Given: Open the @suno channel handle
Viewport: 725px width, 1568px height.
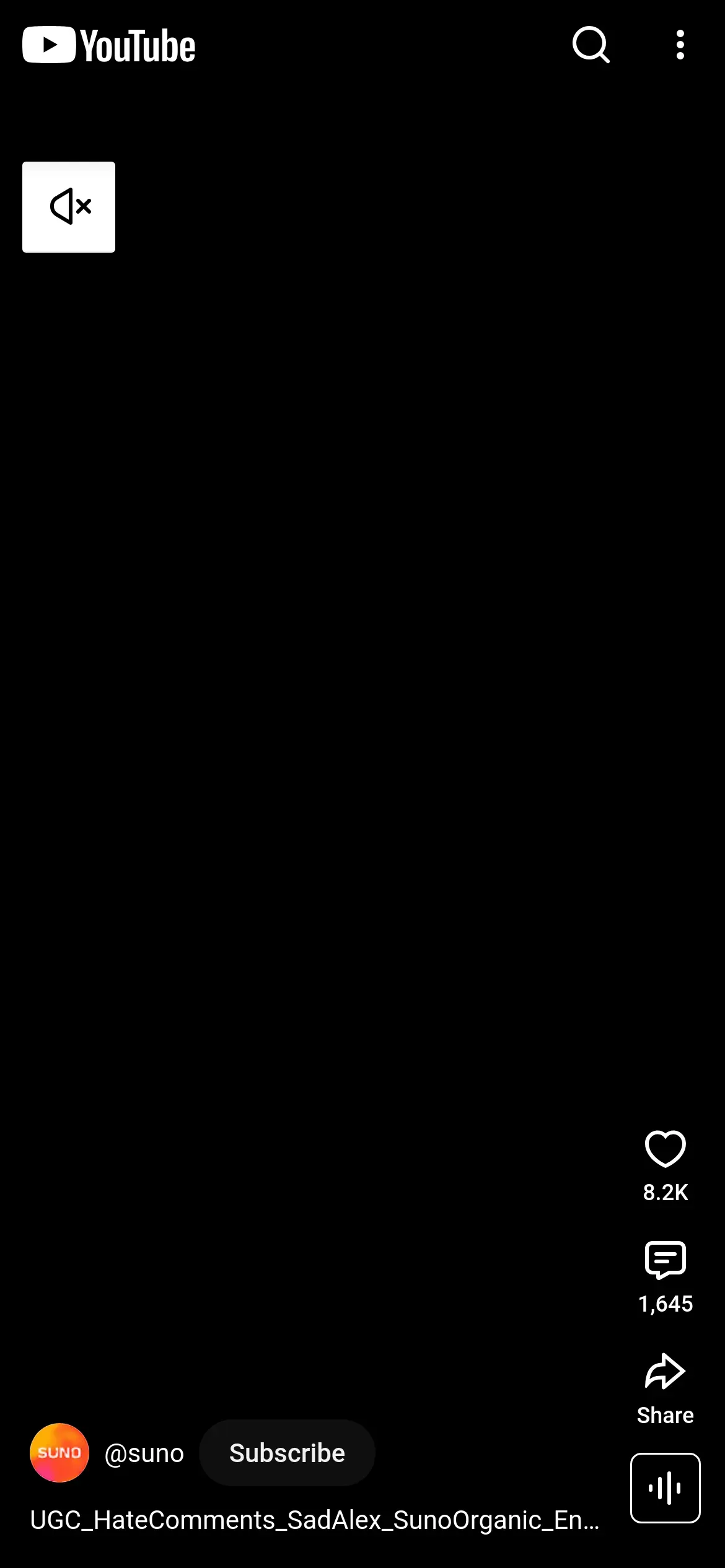Looking at the screenshot, I should (144, 1453).
